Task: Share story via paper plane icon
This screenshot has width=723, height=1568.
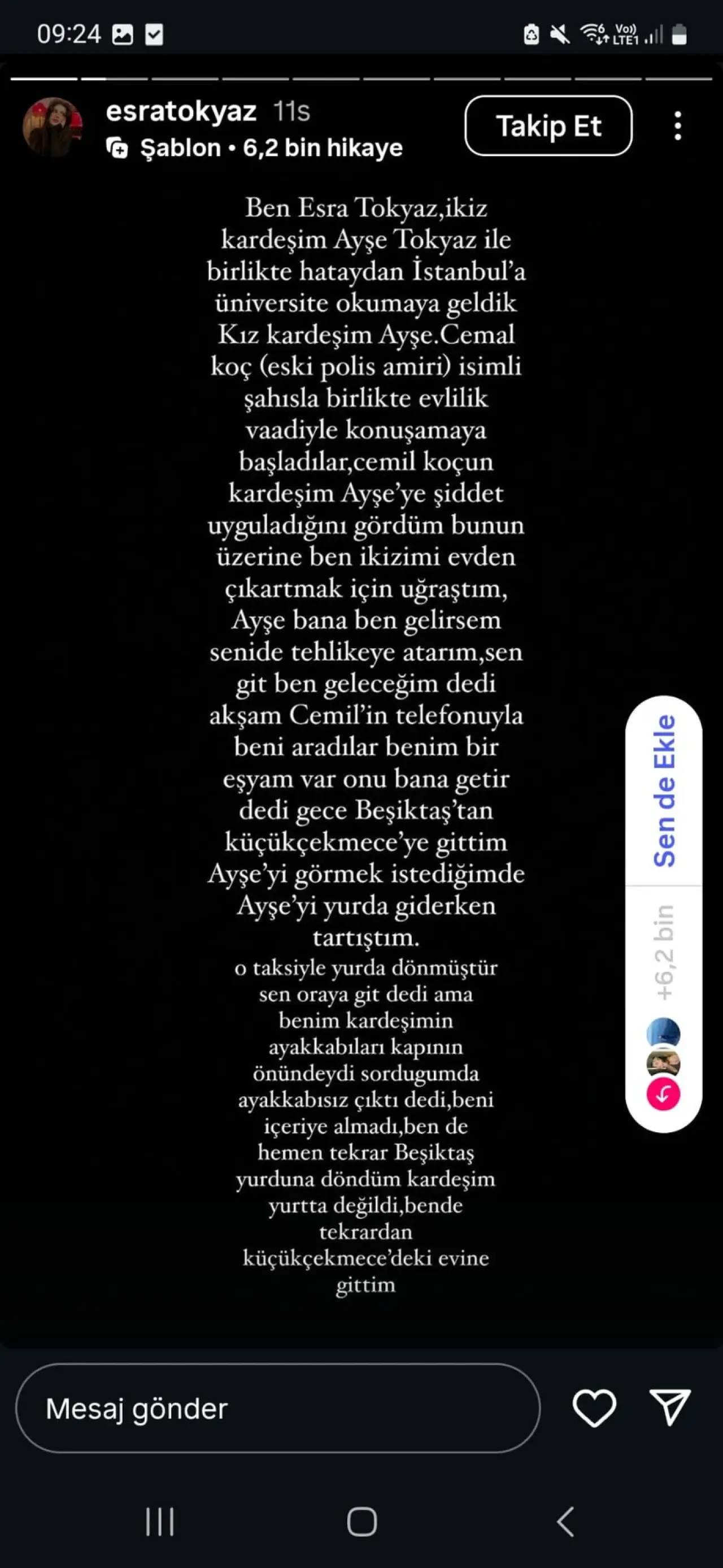Action: coord(669,1407)
